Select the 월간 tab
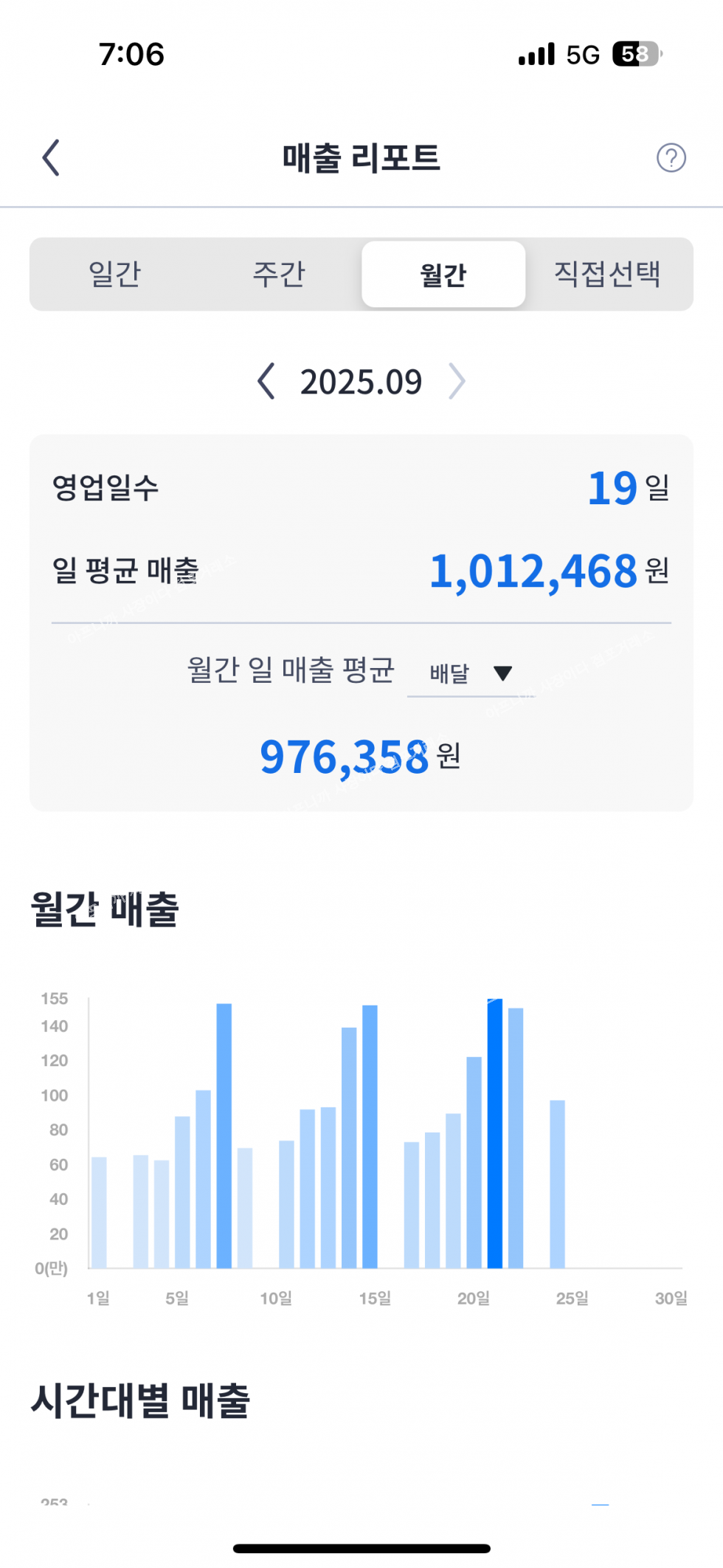723x1568 pixels. point(443,275)
